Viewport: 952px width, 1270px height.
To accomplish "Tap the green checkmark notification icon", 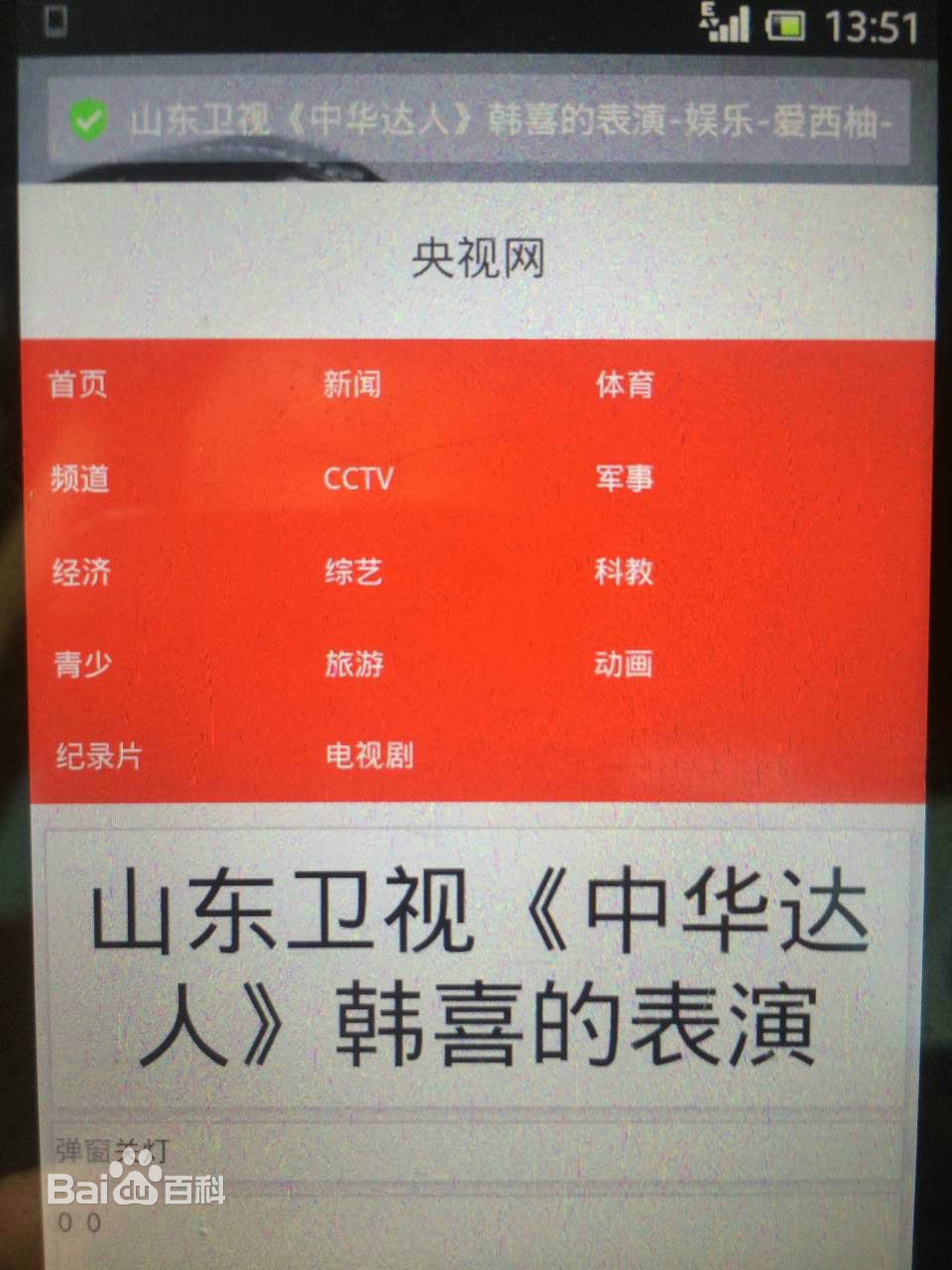I will [x=87, y=118].
